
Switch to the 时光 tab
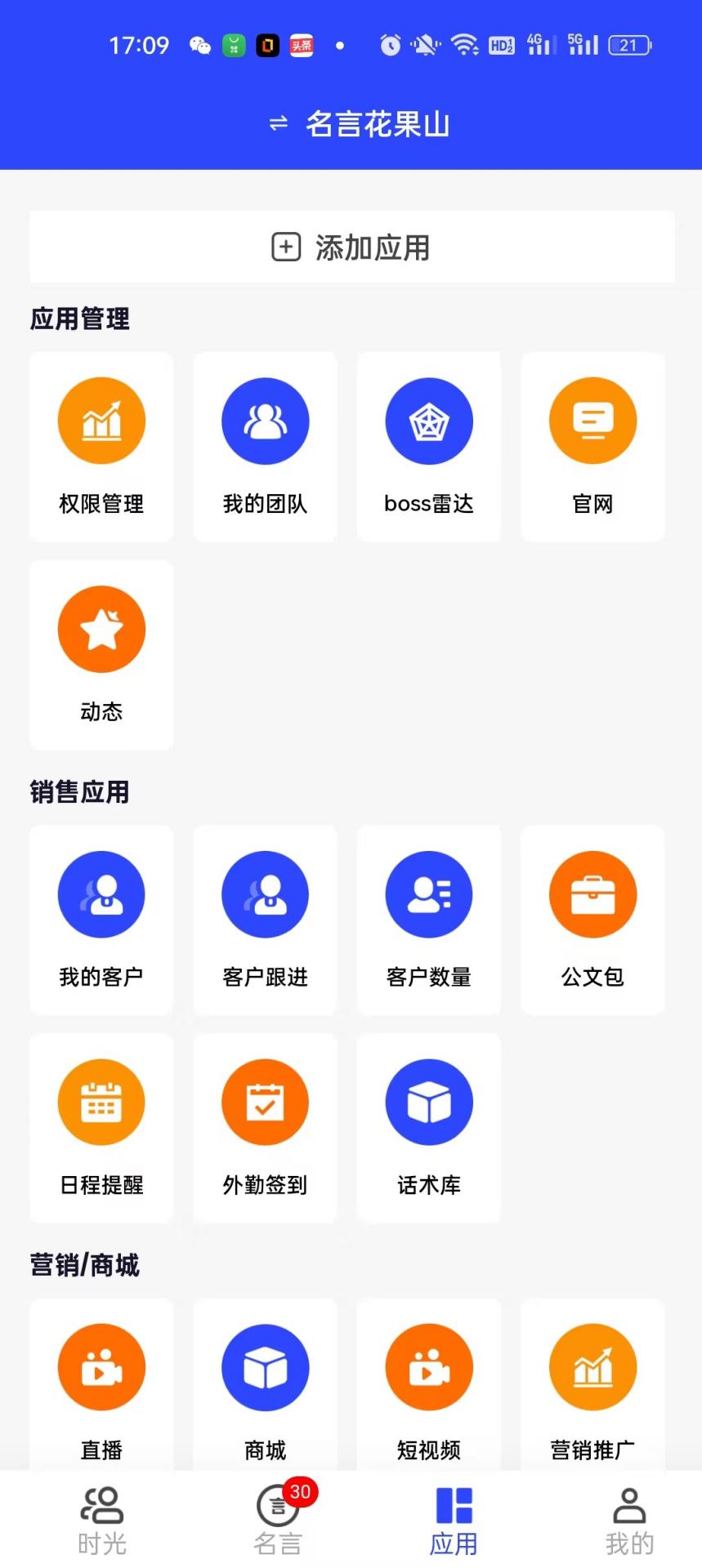coord(101,1519)
